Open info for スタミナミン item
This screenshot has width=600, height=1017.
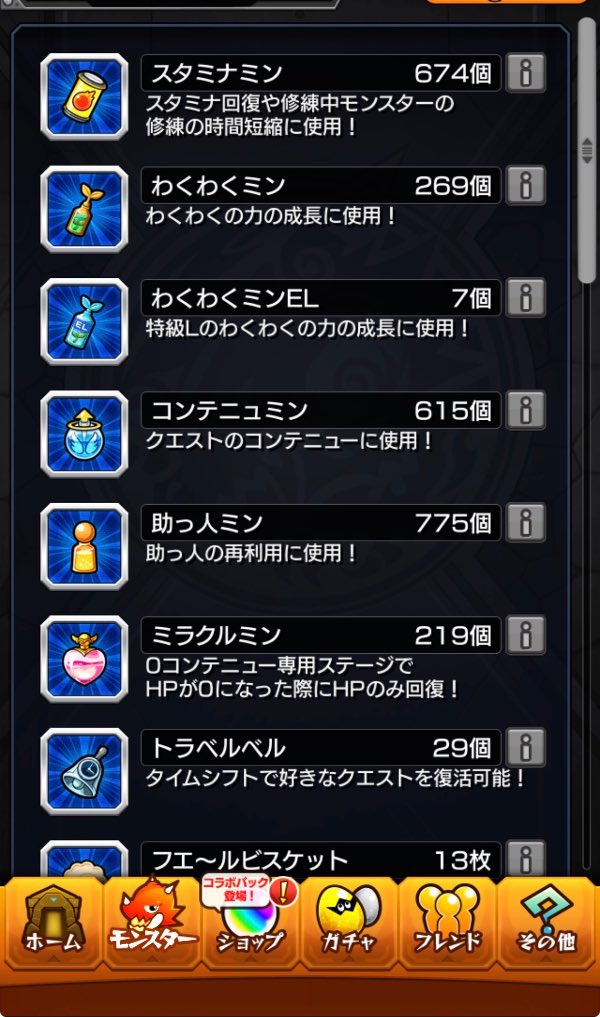coord(526,73)
